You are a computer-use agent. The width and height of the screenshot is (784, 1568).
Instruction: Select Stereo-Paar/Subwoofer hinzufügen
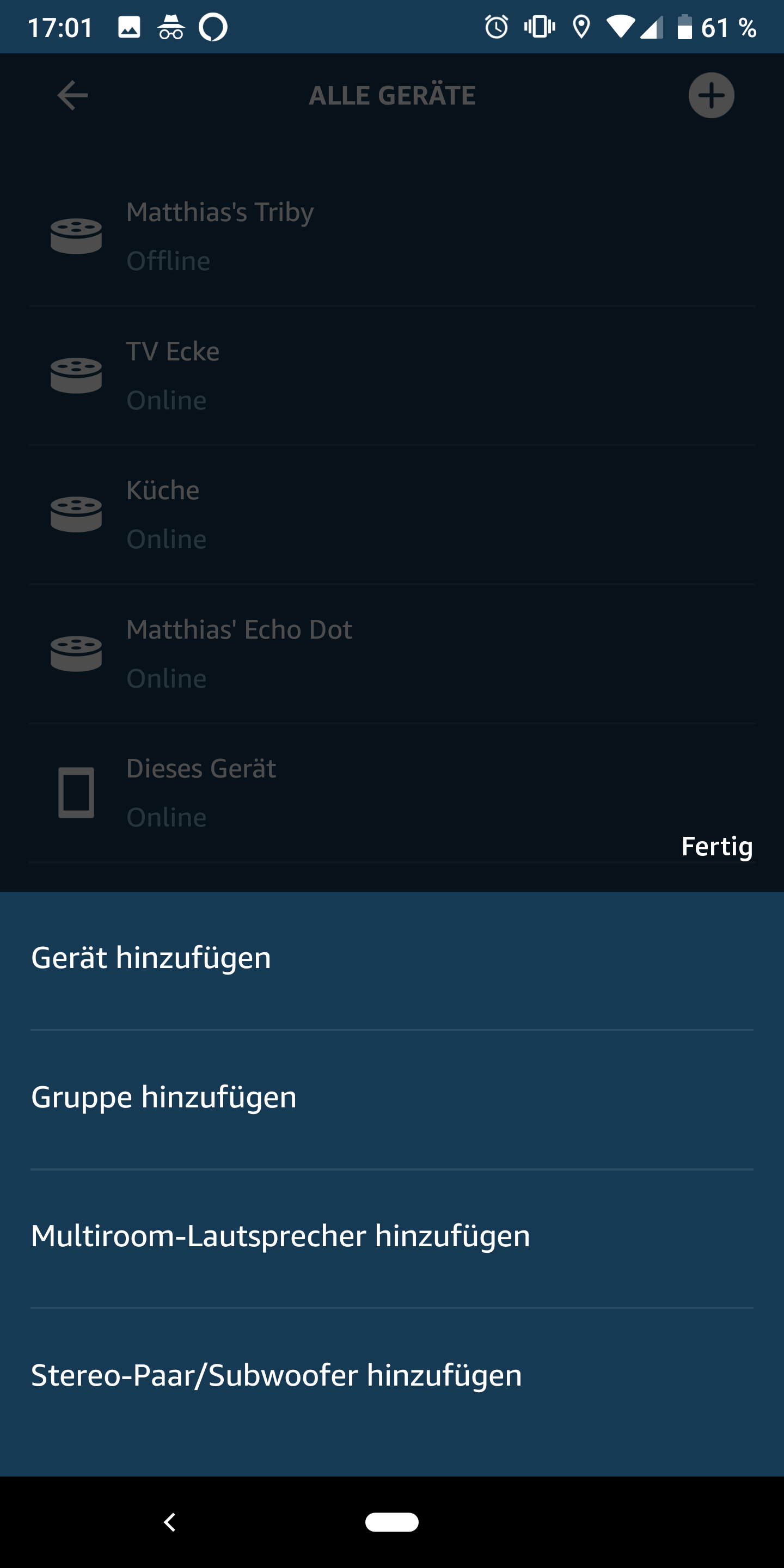277,1376
